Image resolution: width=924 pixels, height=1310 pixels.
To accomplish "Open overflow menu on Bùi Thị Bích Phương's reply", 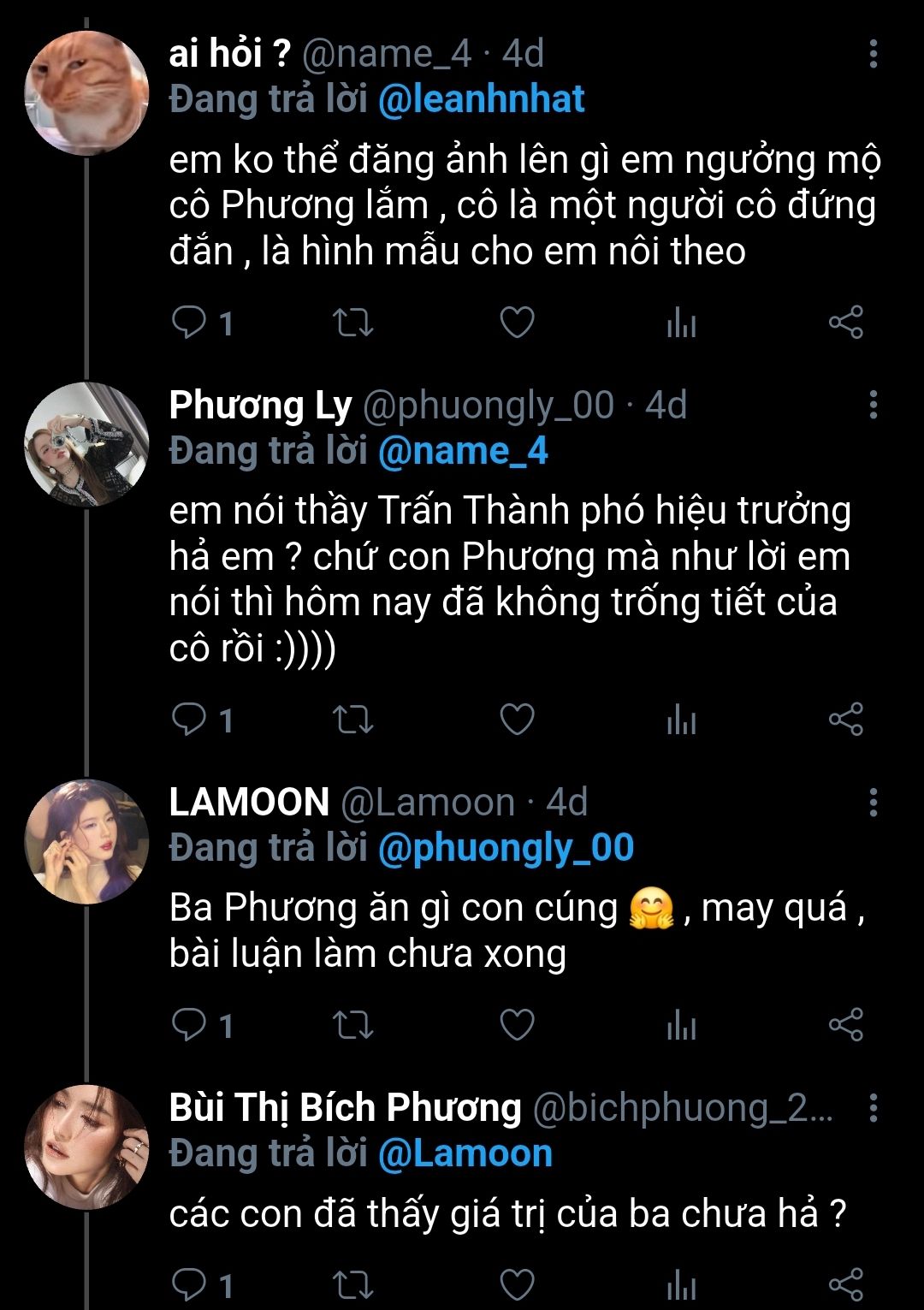I will (x=873, y=1107).
